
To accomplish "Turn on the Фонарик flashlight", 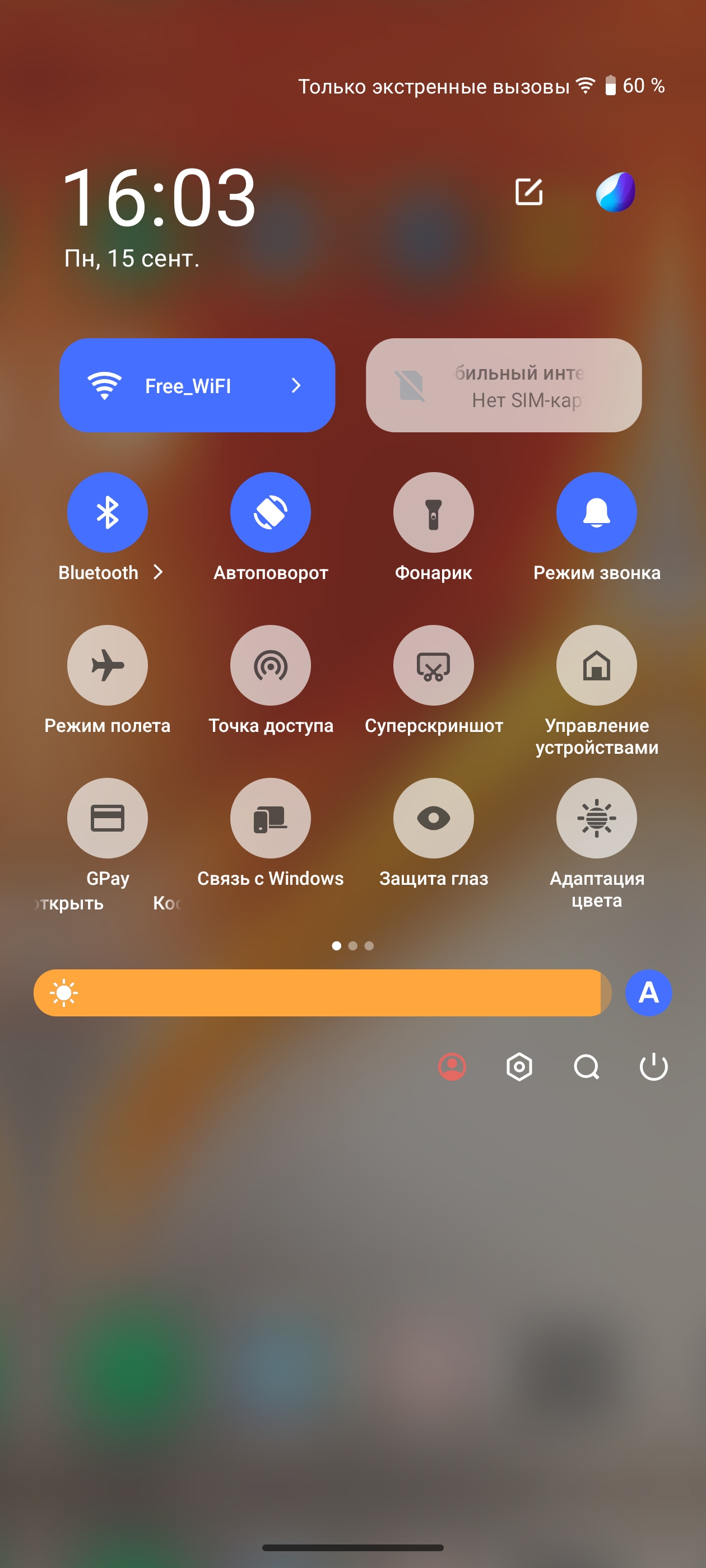I will [433, 512].
